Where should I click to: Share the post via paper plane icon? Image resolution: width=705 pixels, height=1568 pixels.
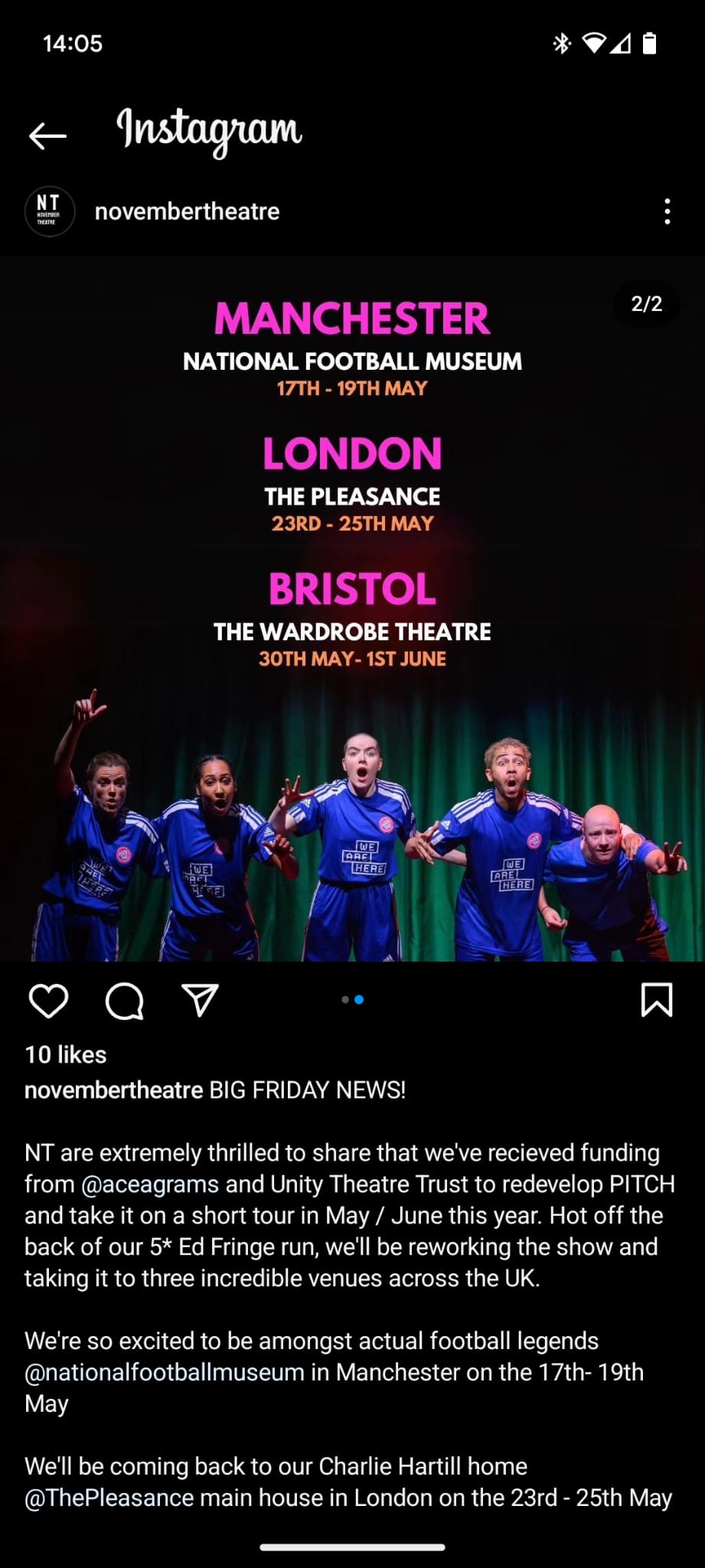tap(201, 1000)
